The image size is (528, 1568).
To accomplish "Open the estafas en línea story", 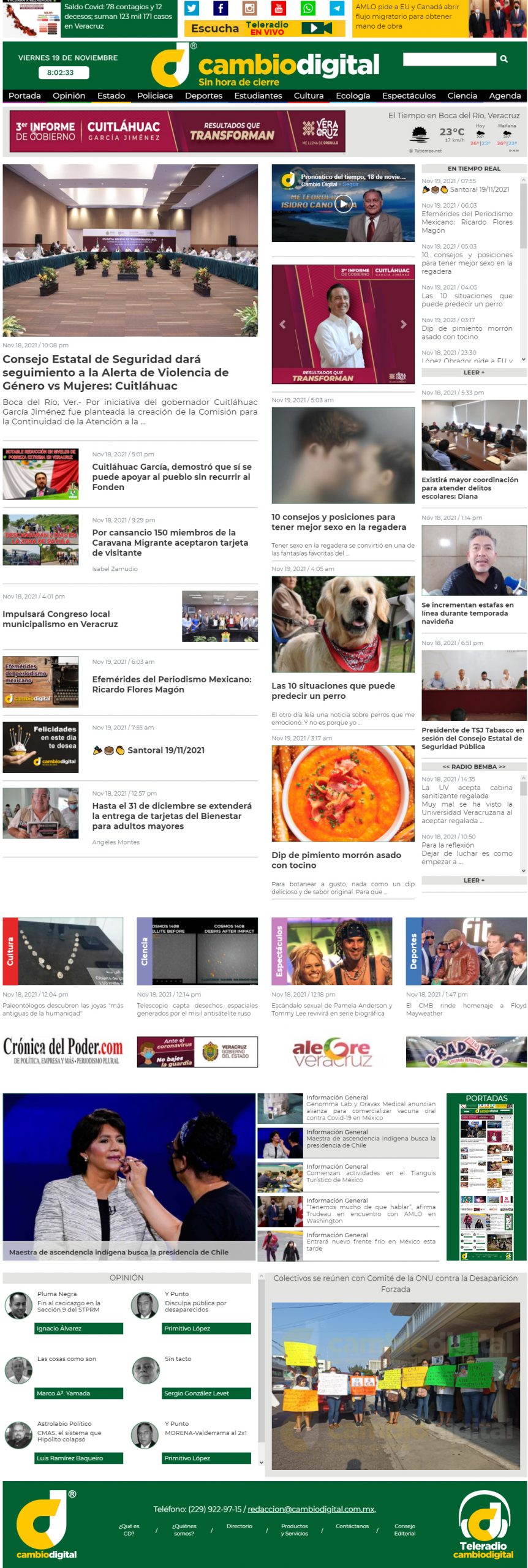I will coord(467,612).
